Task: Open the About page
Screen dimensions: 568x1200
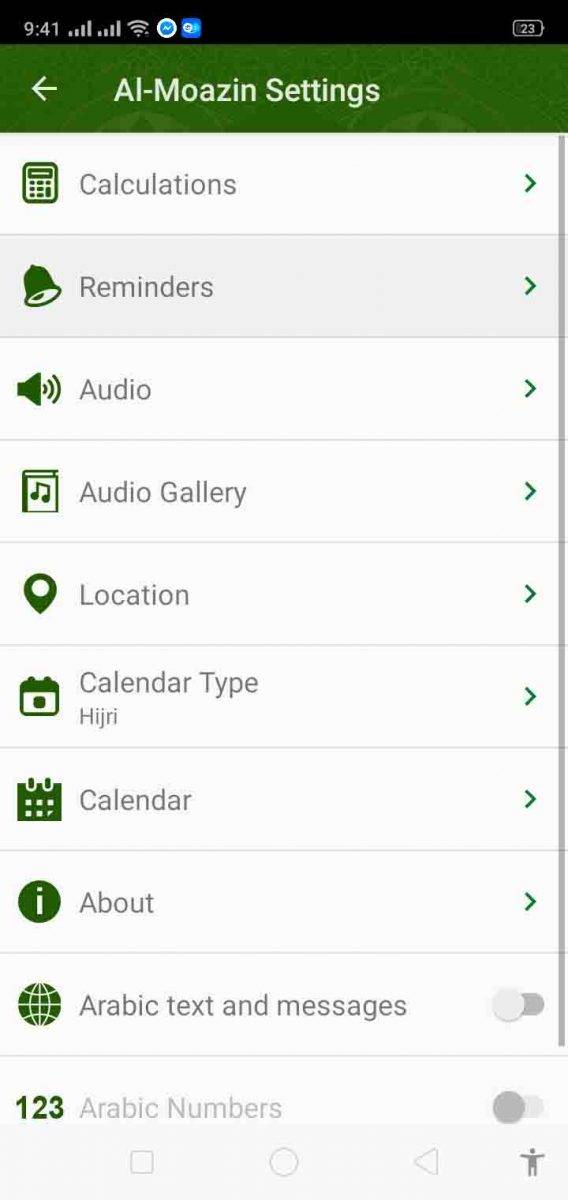Action: (279, 903)
